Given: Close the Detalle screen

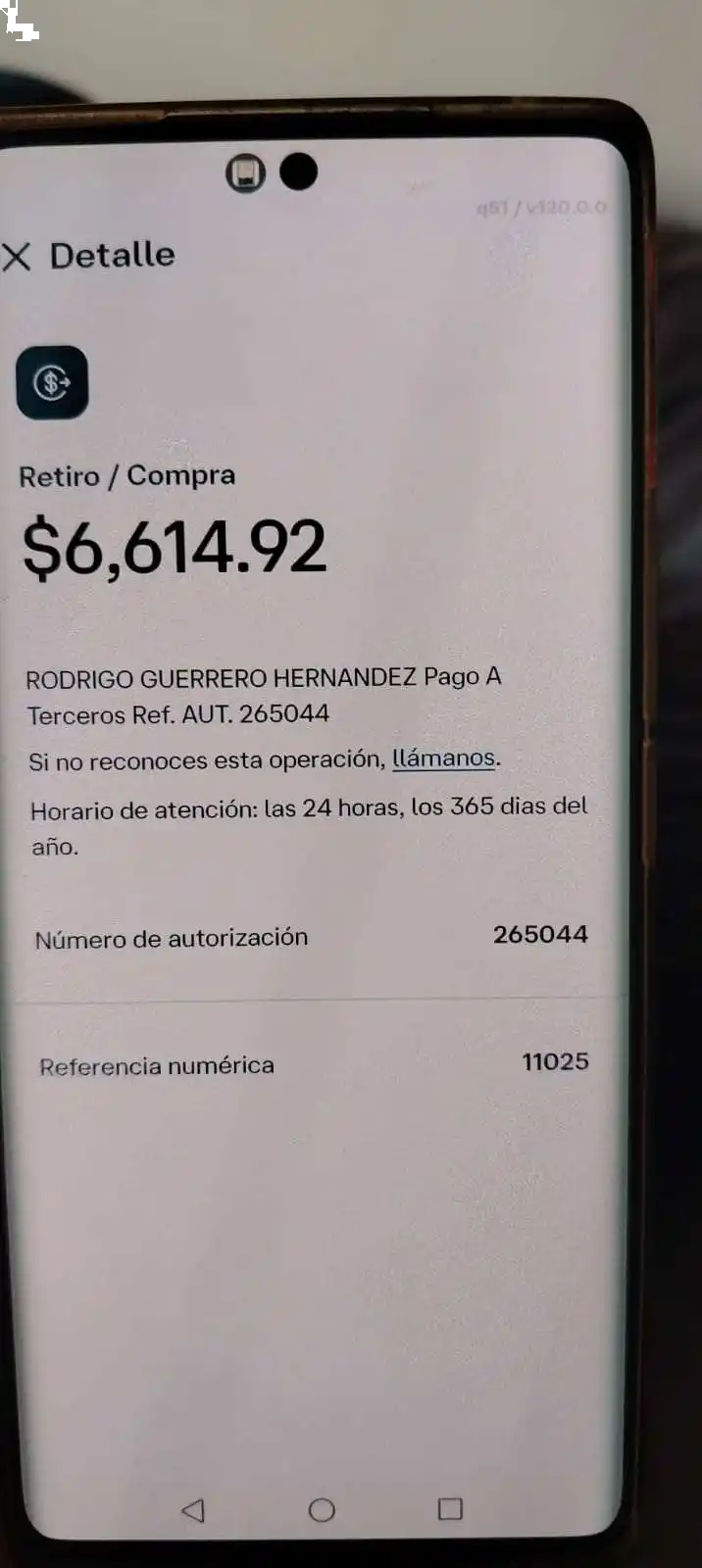Looking at the screenshot, I should coord(17,258).
